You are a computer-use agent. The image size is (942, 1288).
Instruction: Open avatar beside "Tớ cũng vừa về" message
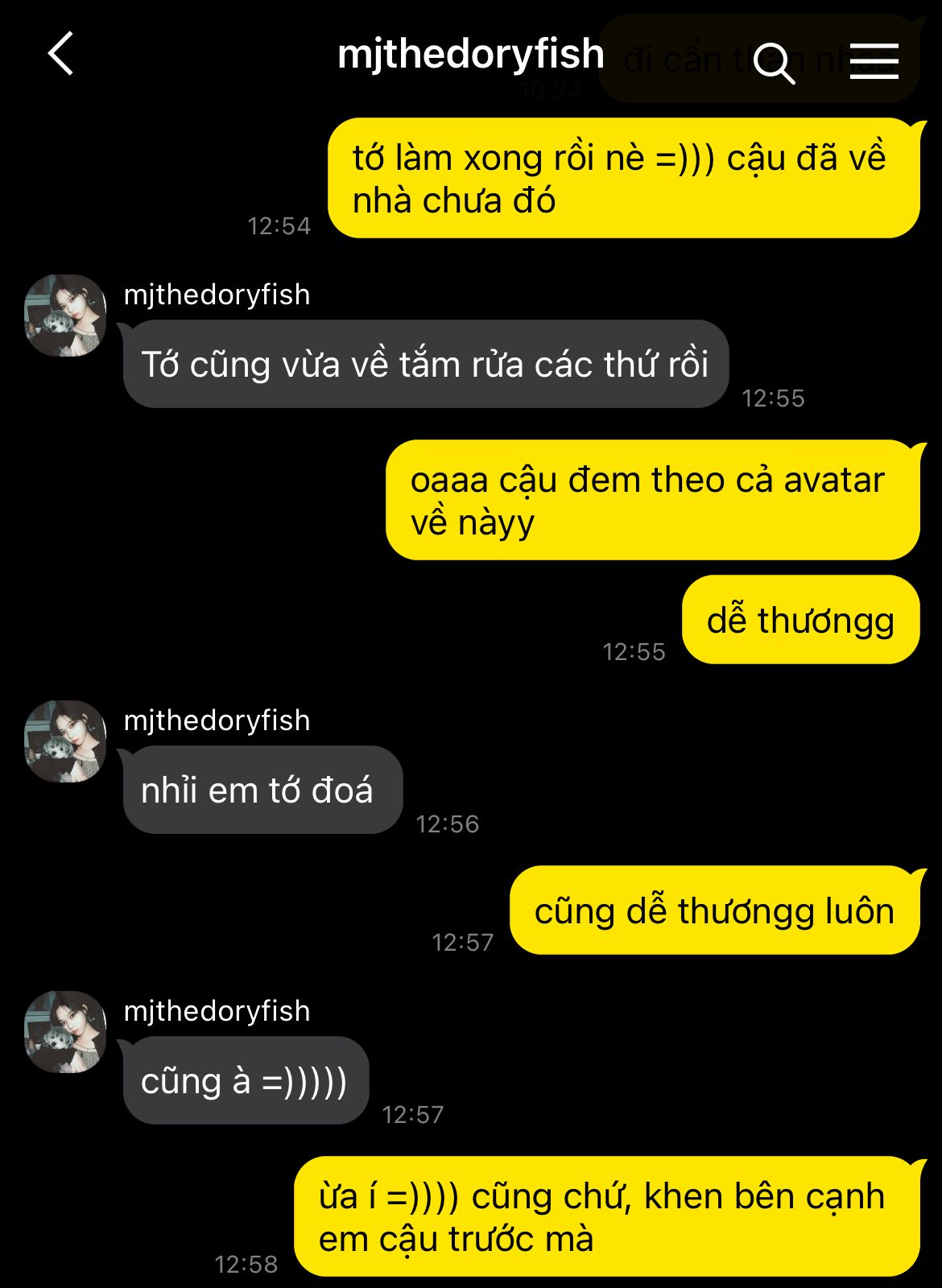(x=65, y=316)
